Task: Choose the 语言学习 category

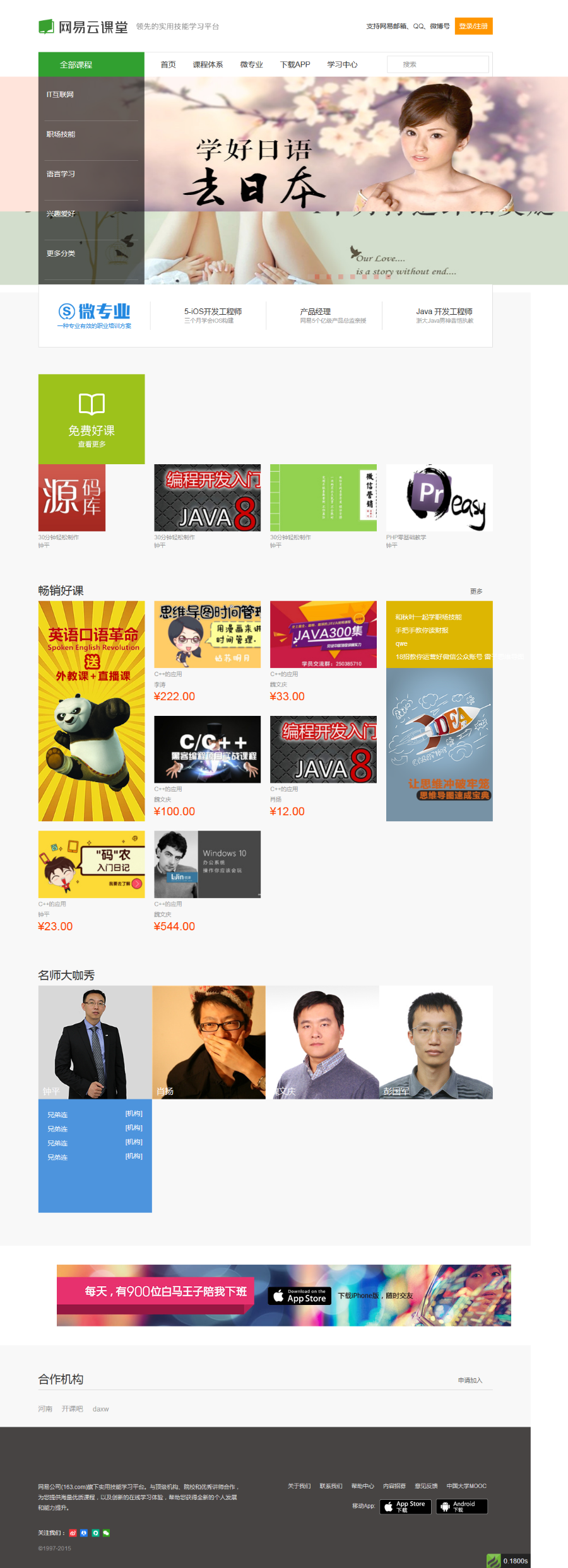Action: click(x=61, y=174)
